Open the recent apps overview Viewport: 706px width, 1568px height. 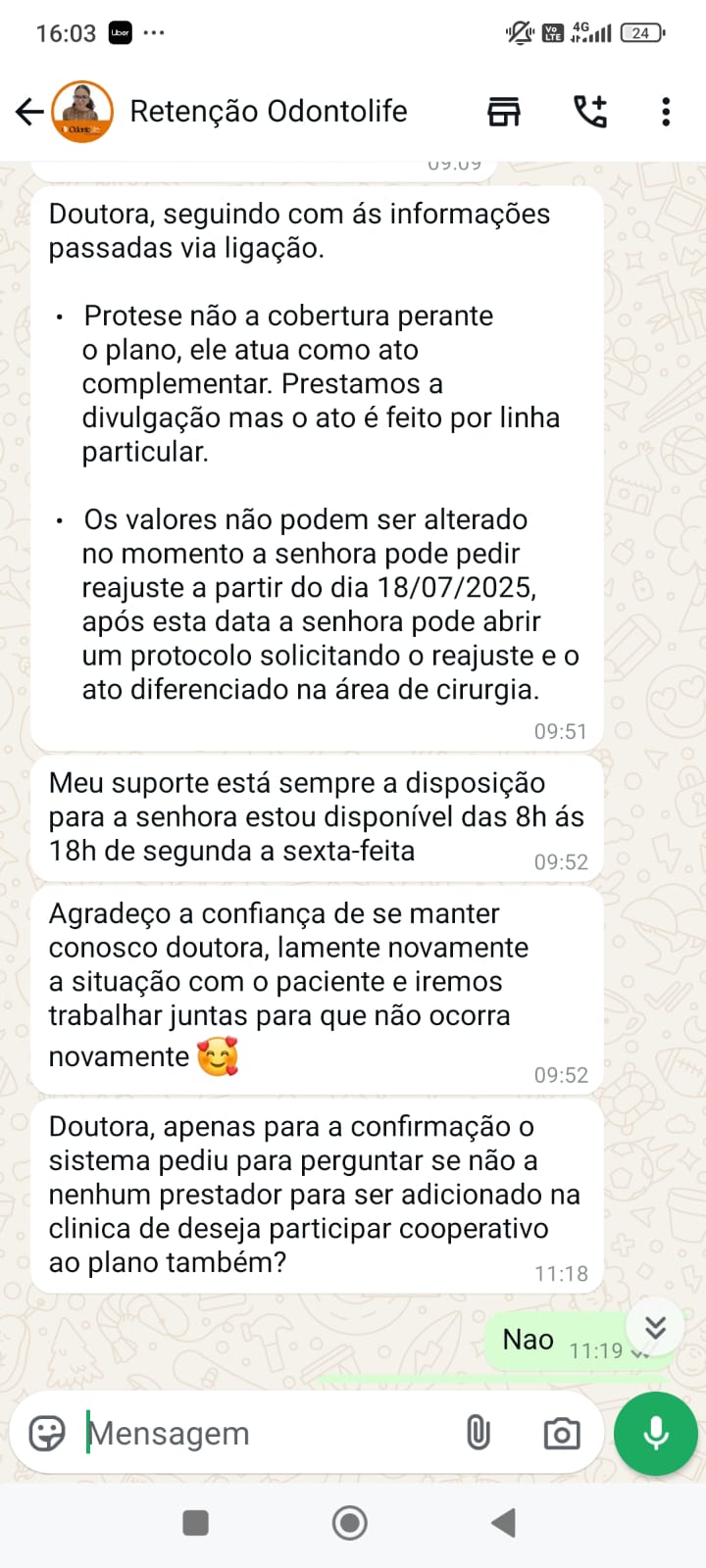(196, 1523)
